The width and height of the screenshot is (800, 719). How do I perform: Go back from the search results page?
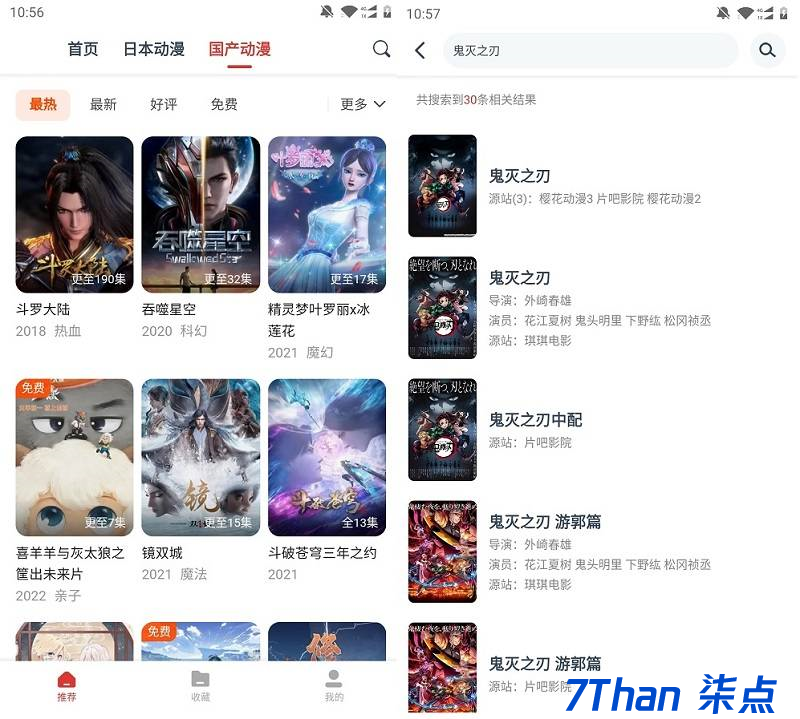[420, 50]
